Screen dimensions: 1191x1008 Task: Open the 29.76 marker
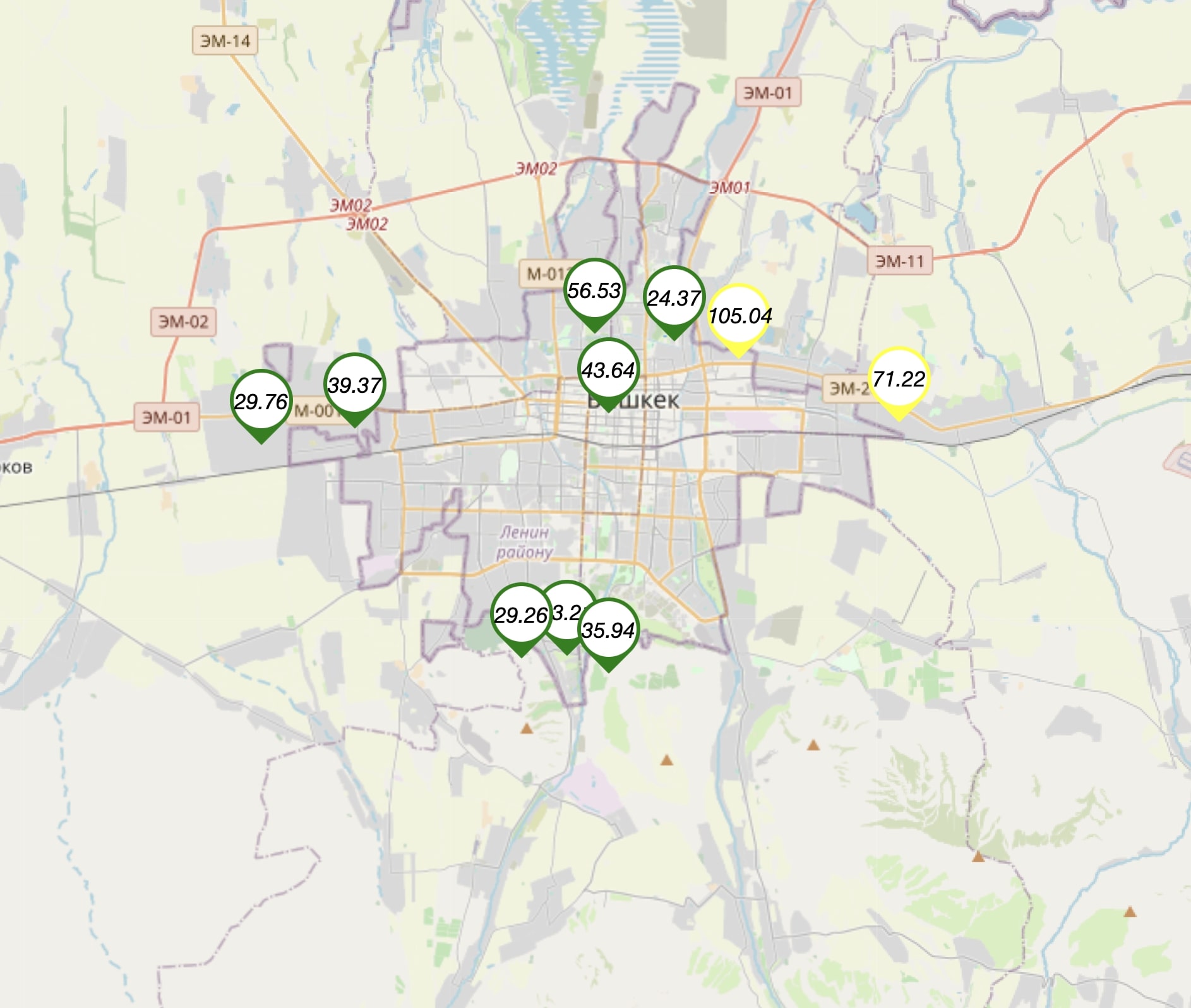coord(261,402)
